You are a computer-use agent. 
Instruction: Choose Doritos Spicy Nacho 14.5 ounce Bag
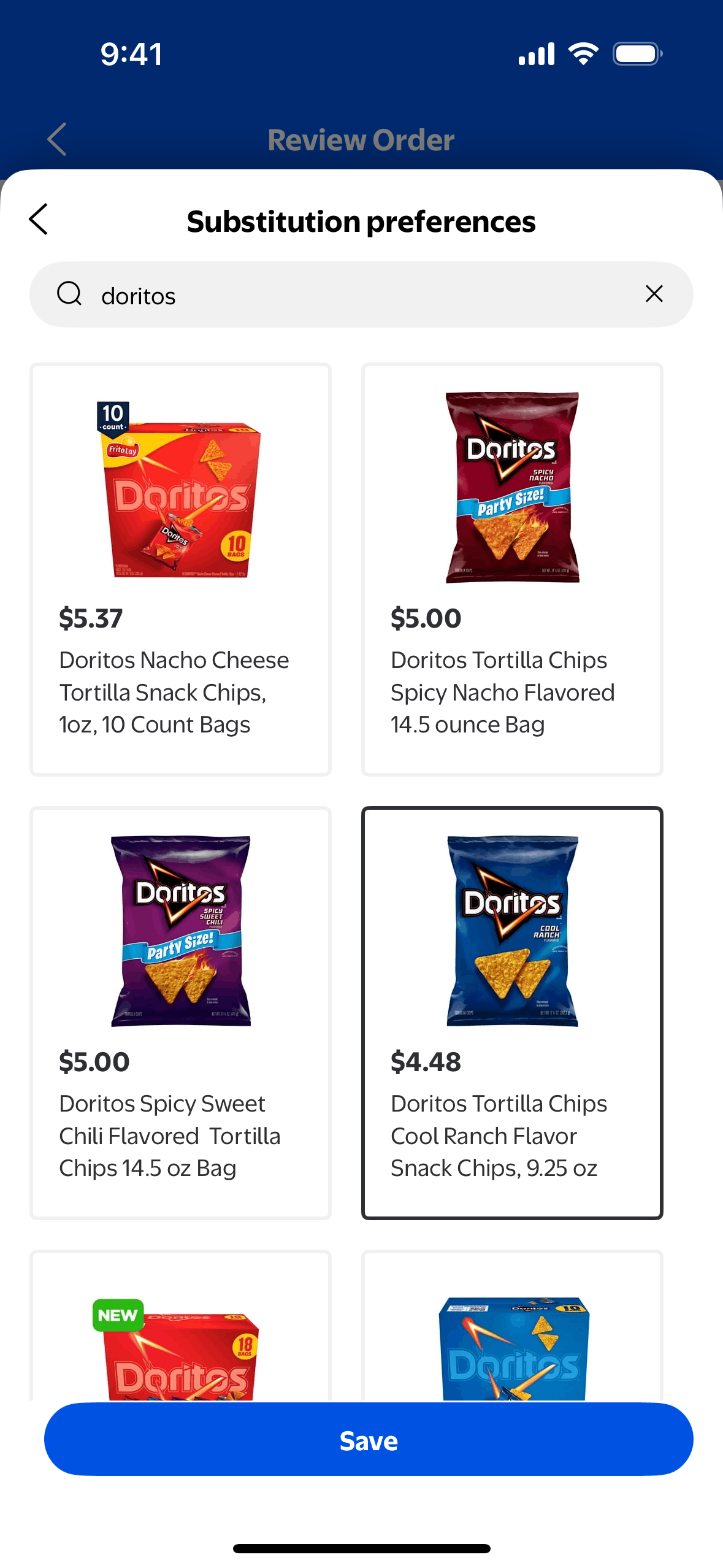tap(512, 569)
